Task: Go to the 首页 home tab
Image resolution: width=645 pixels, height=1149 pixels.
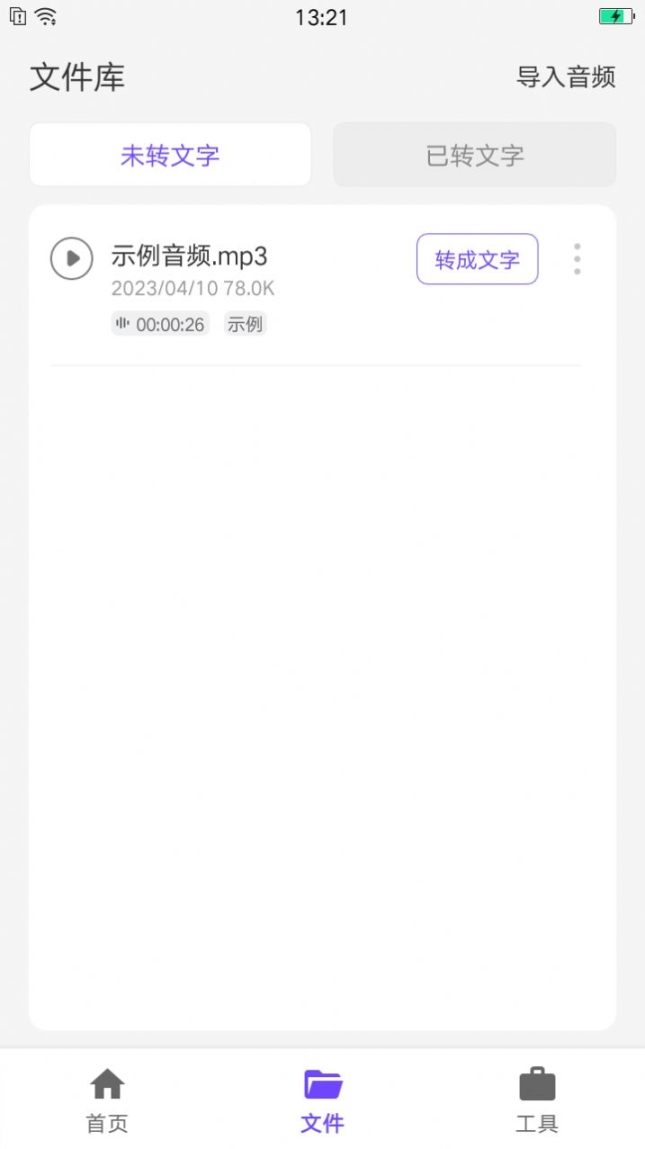Action: pyautogui.click(x=107, y=1101)
